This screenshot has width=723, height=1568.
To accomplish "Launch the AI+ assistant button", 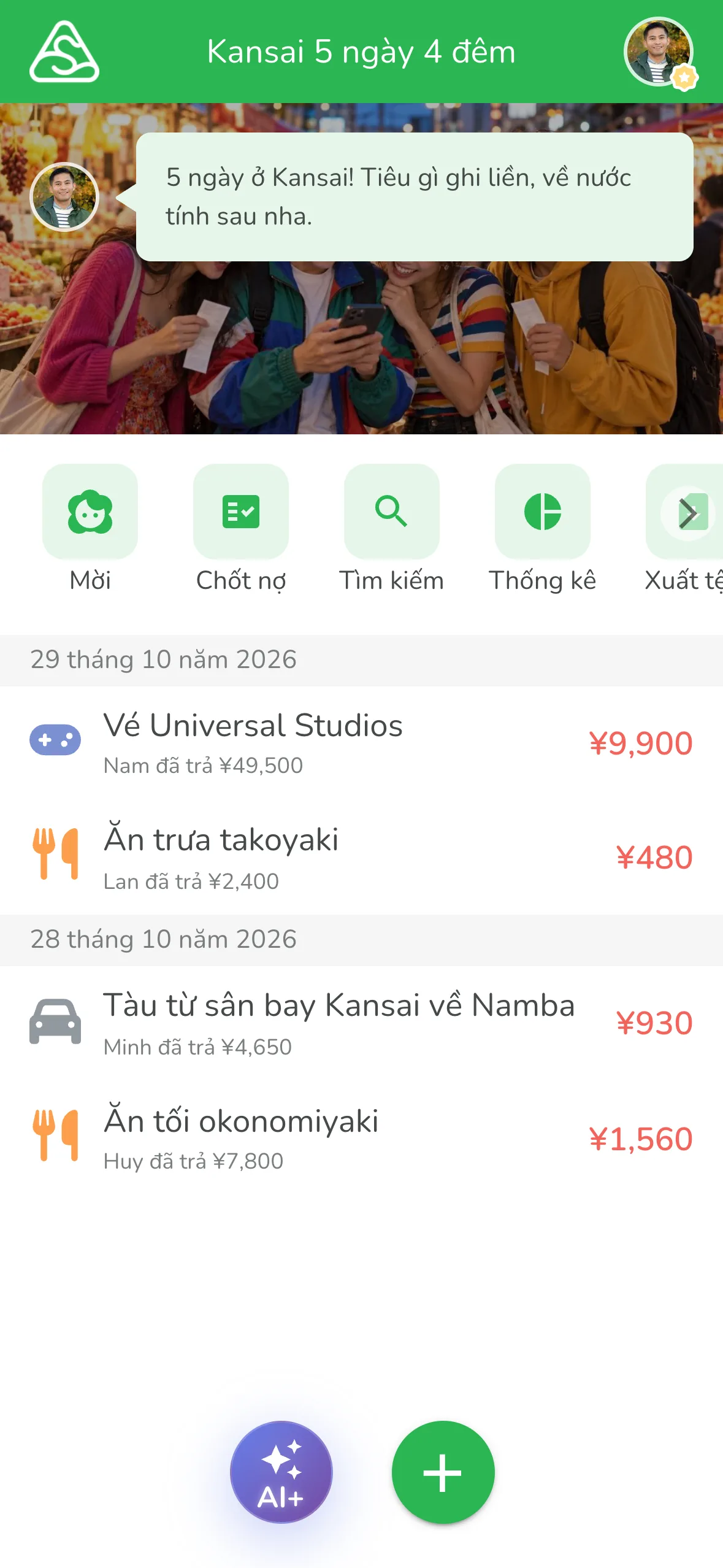I will tap(281, 1472).
